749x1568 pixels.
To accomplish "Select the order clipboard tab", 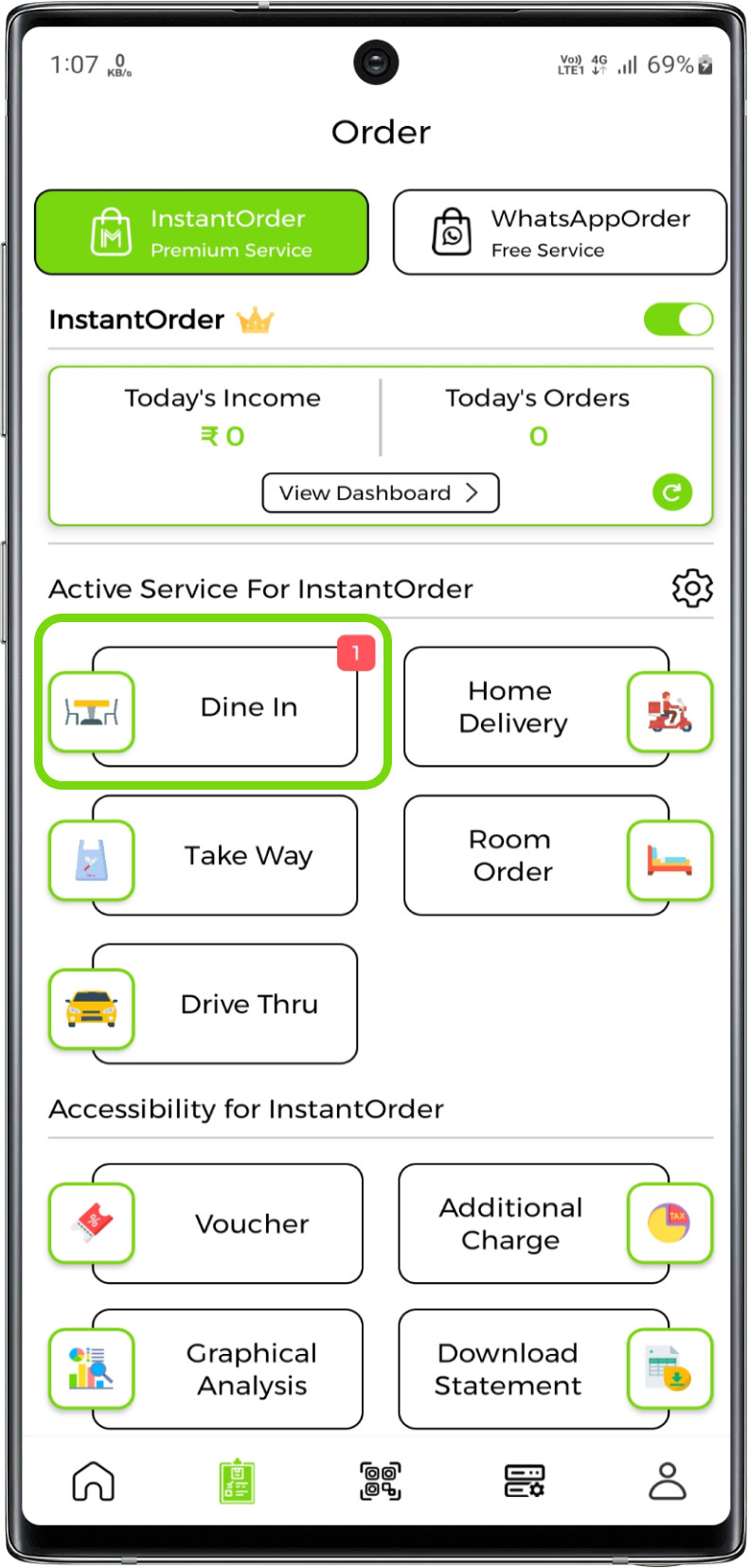I will click(237, 1481).
